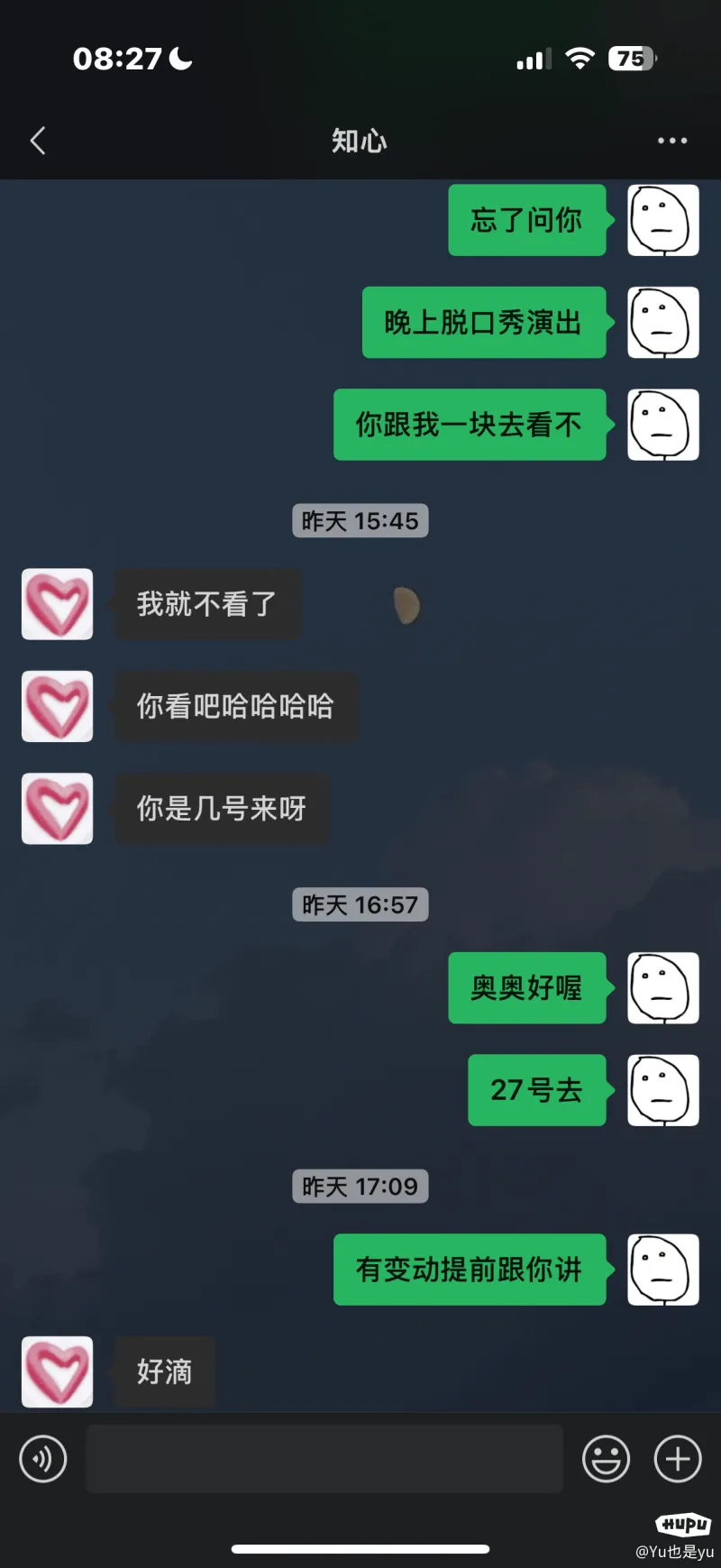The height and width of the screenshot is (1568, 721).
Task: Open the plus attachments menu
Action: point(678,1459)
